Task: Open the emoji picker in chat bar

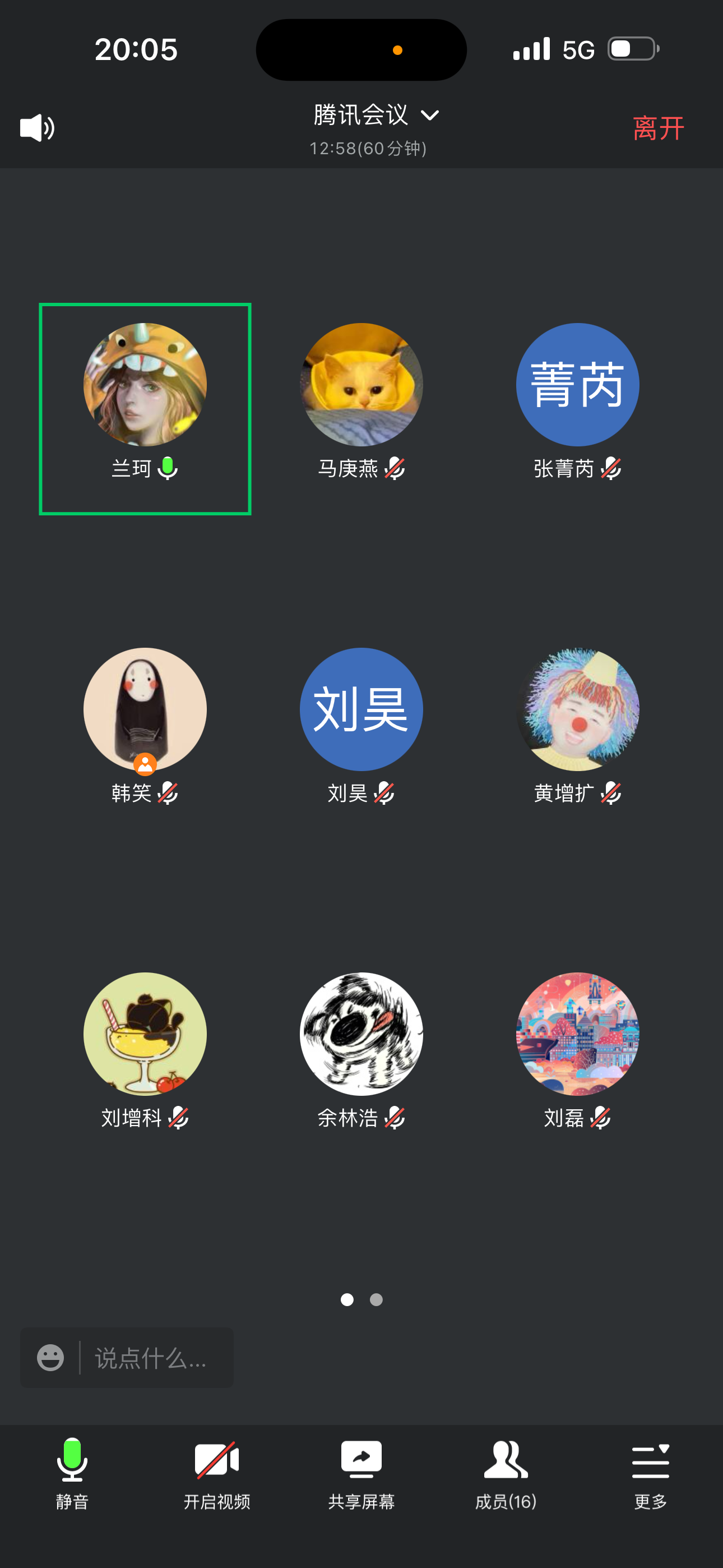Action: click(50, 1357)
